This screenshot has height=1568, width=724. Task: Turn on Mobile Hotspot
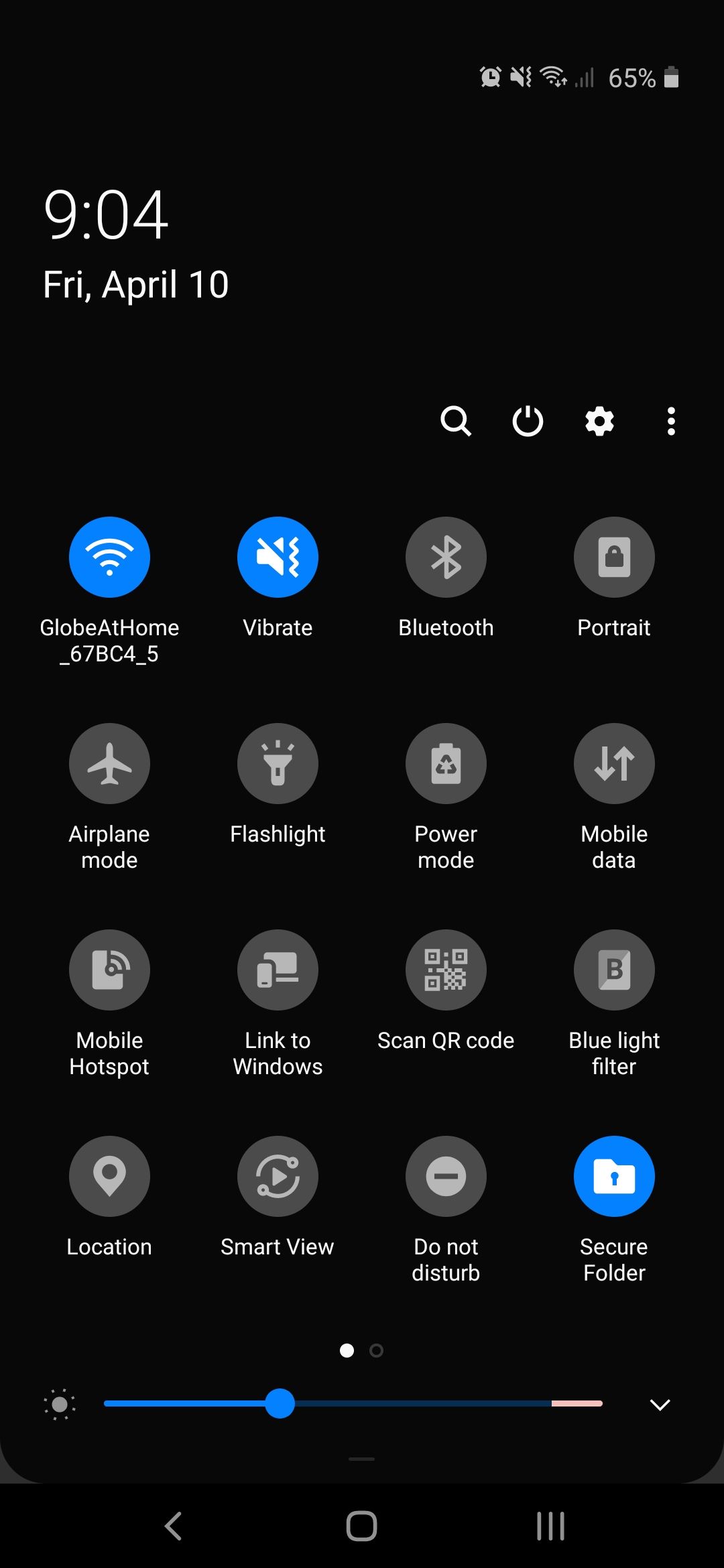tap(109, 970)
